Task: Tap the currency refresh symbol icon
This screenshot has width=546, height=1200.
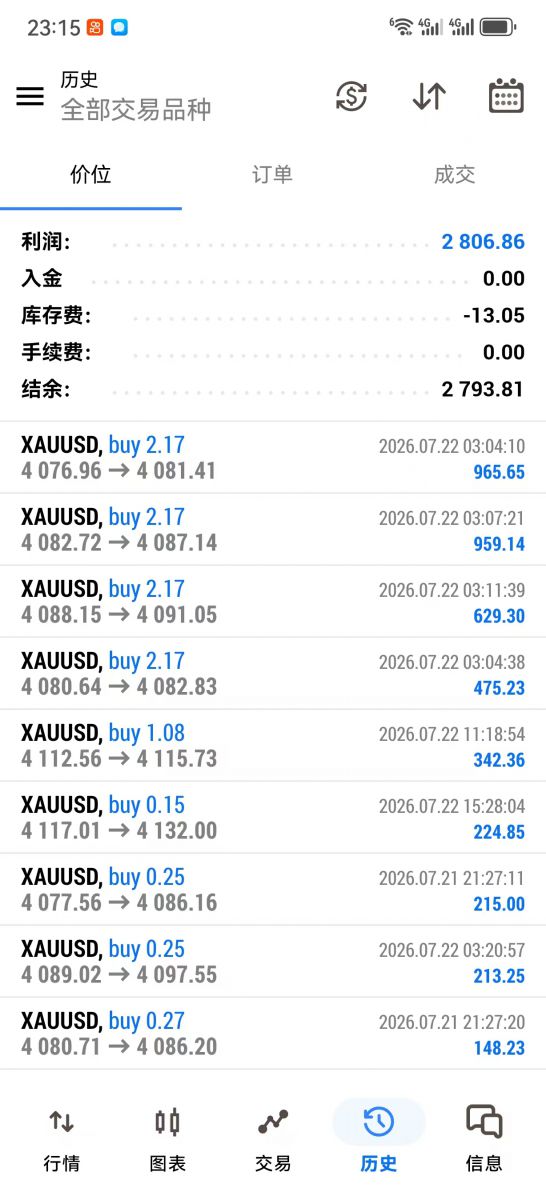Action: click(x=351, y=96)
